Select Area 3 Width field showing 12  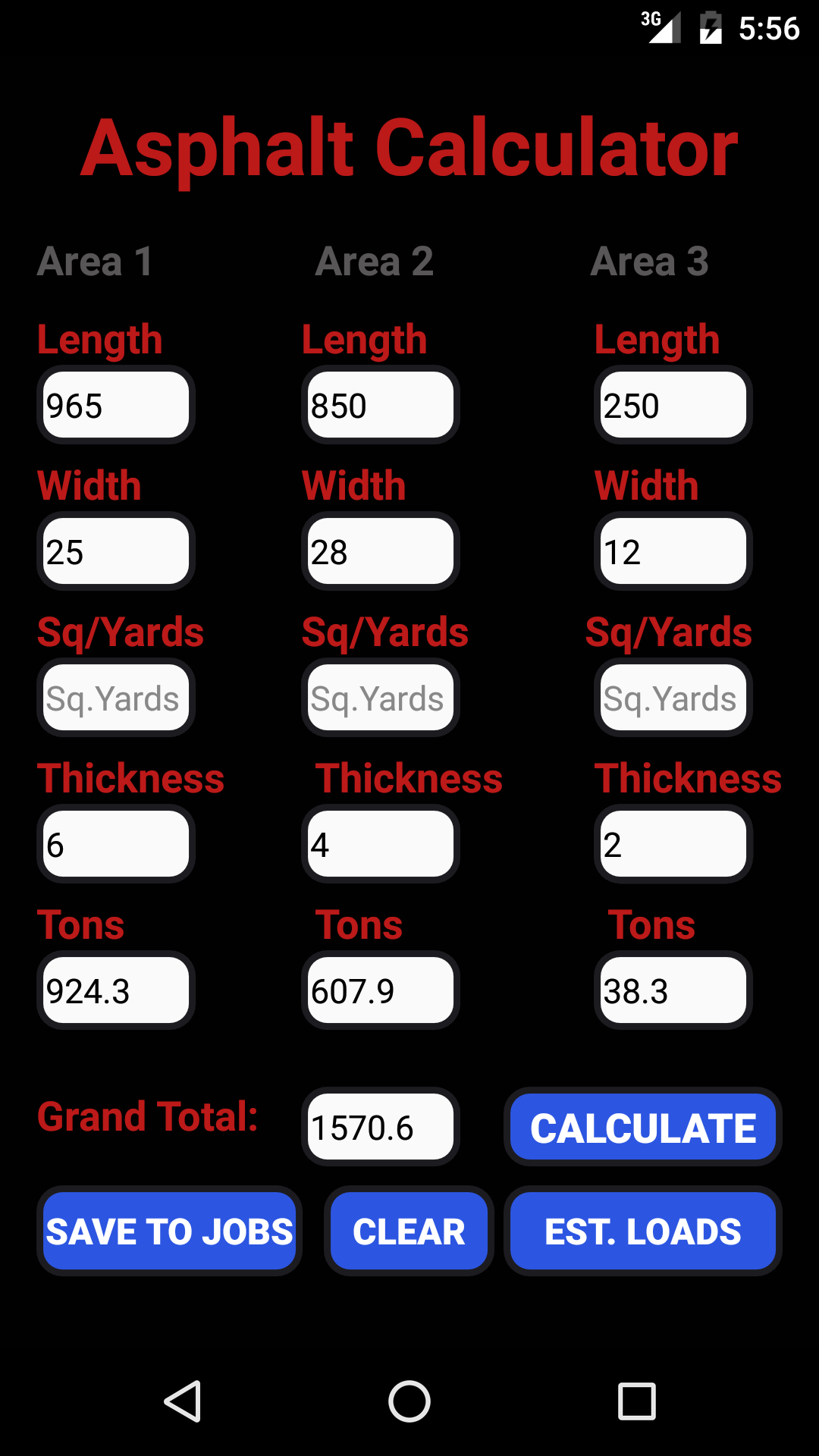click(x=673, y=551)
